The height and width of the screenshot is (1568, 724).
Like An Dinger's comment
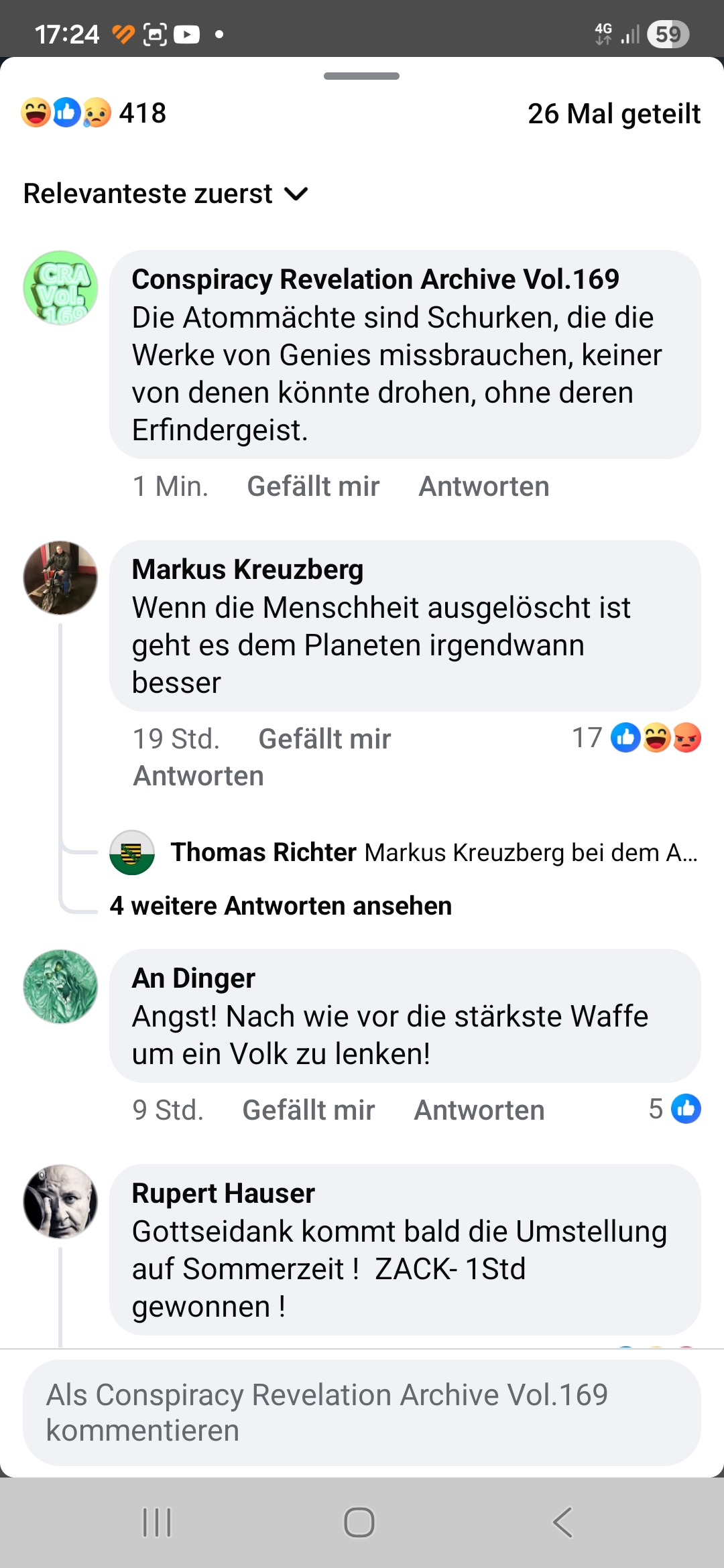tap(308, 1110)
